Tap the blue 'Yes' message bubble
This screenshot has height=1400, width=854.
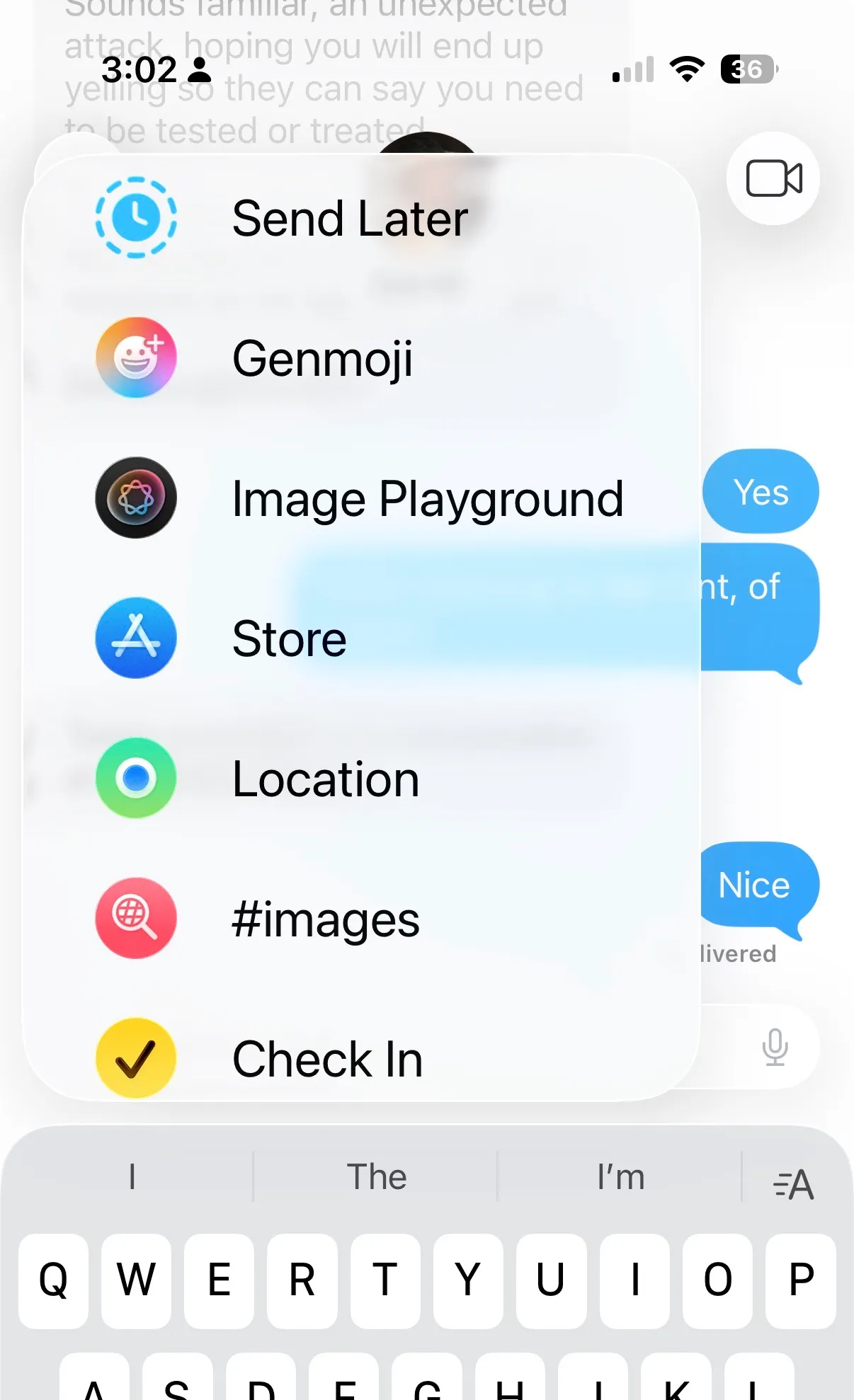point(760,490)
